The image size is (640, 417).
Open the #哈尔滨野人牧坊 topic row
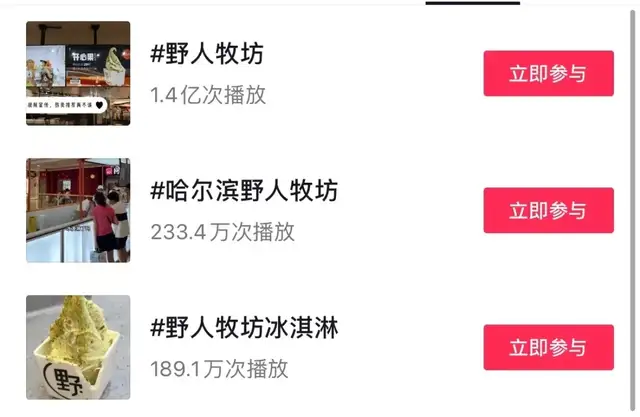(244, 190)
